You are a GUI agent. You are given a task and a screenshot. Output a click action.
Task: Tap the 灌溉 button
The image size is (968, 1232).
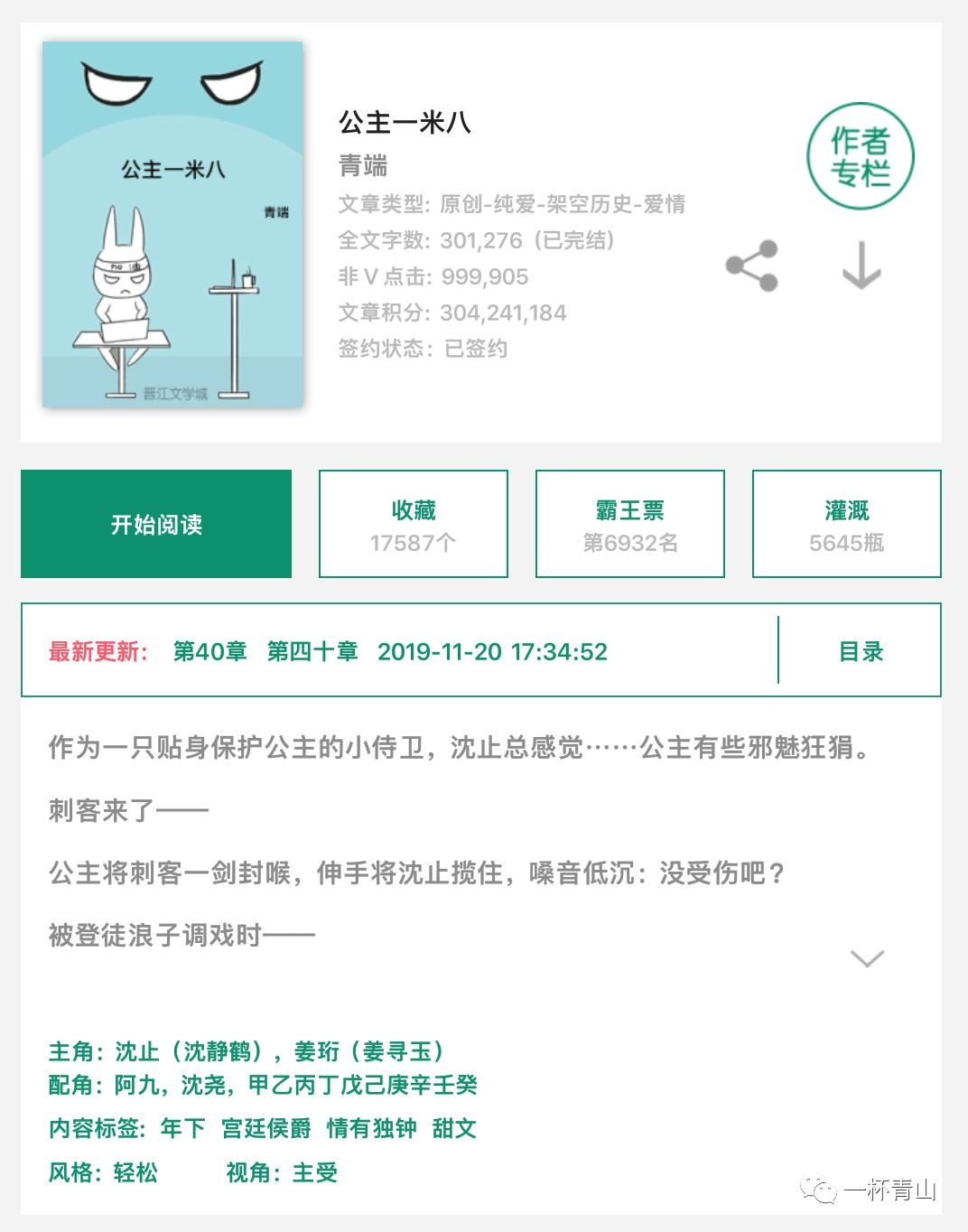tap(846, 524)
